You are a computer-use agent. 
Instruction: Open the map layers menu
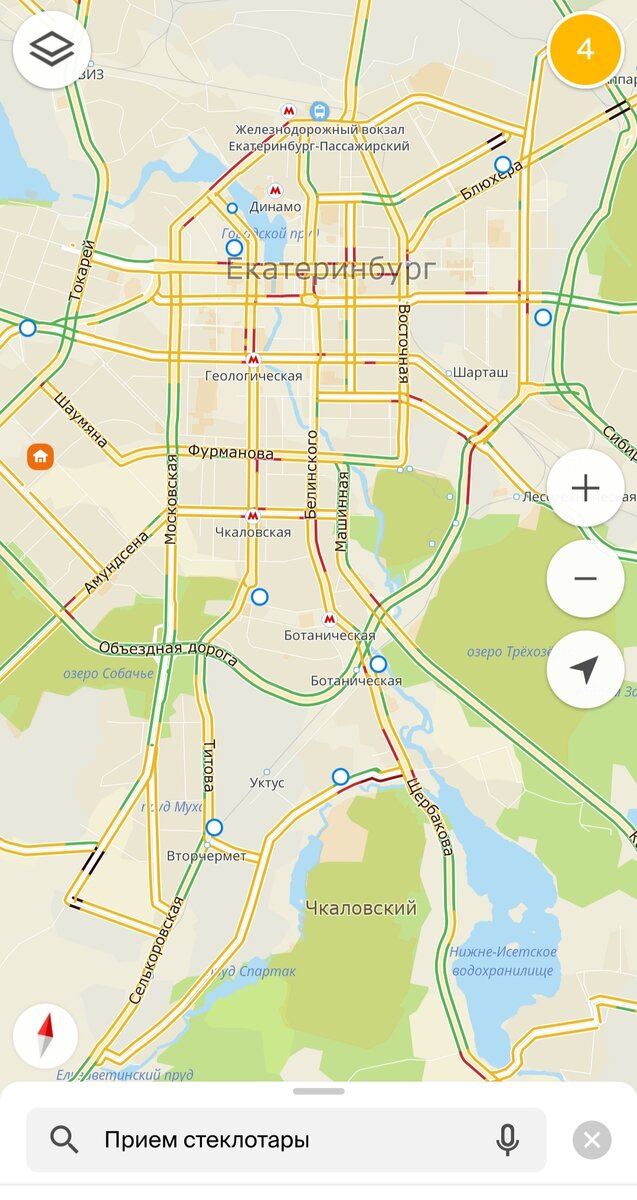(x=52, y=49)
